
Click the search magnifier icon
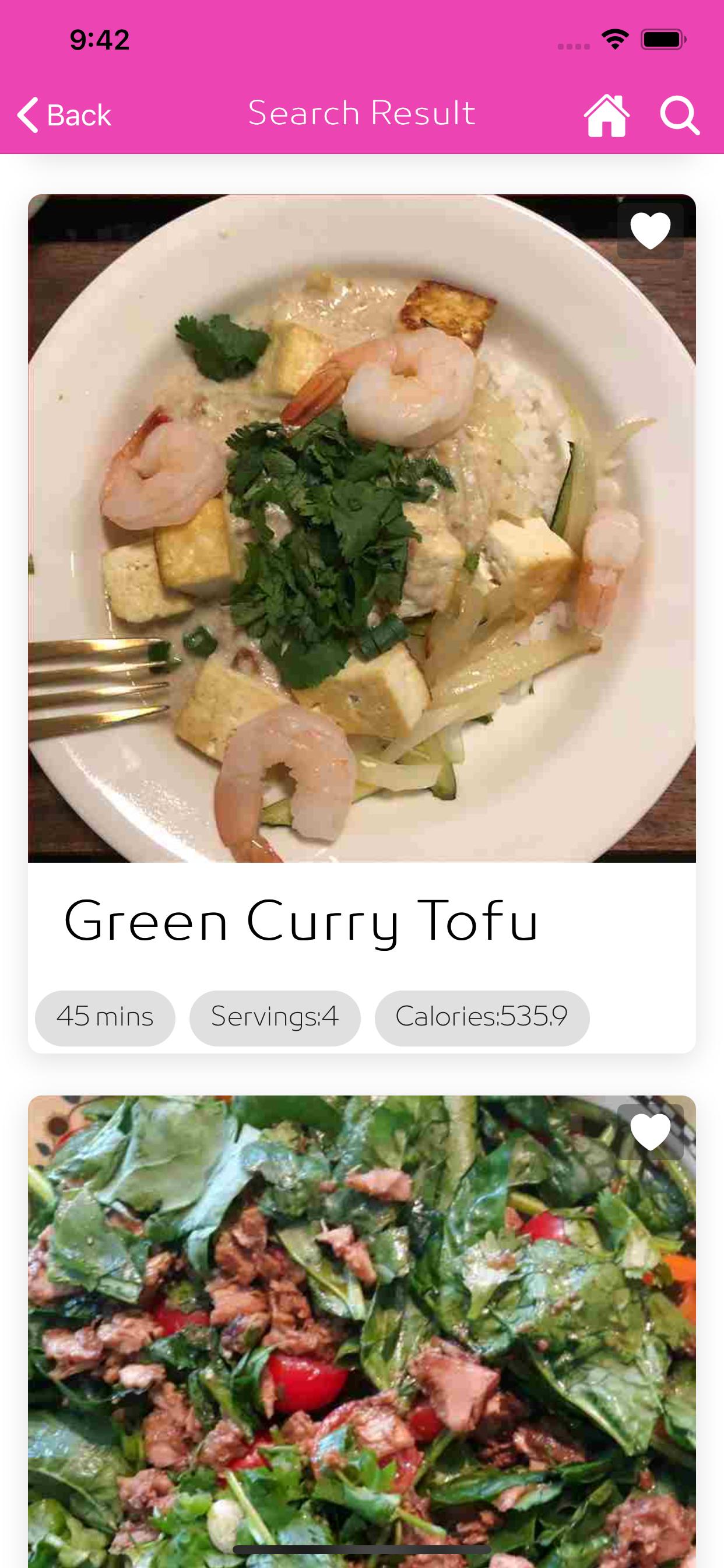pos(681,116)
